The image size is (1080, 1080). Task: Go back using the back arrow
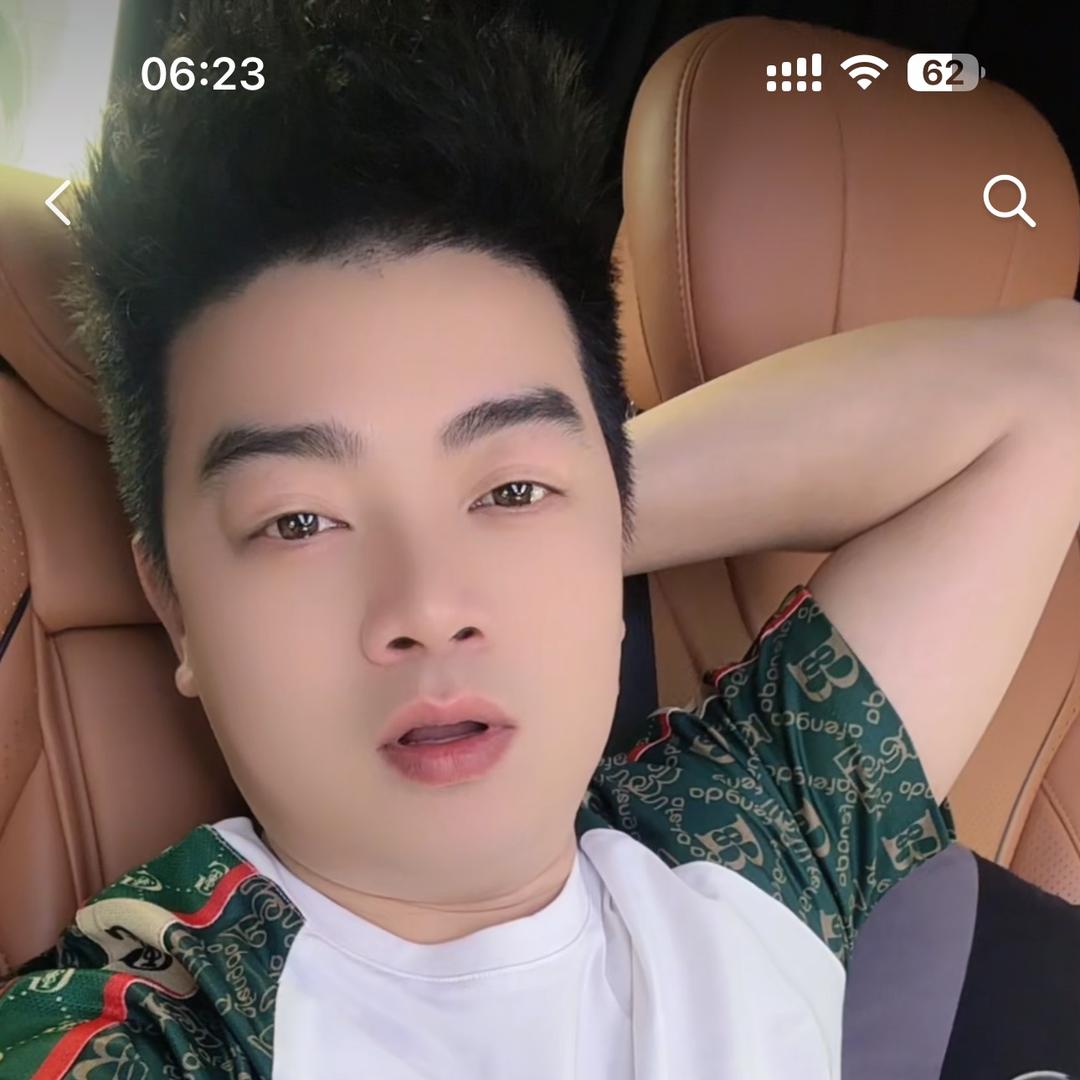(58, 203)
